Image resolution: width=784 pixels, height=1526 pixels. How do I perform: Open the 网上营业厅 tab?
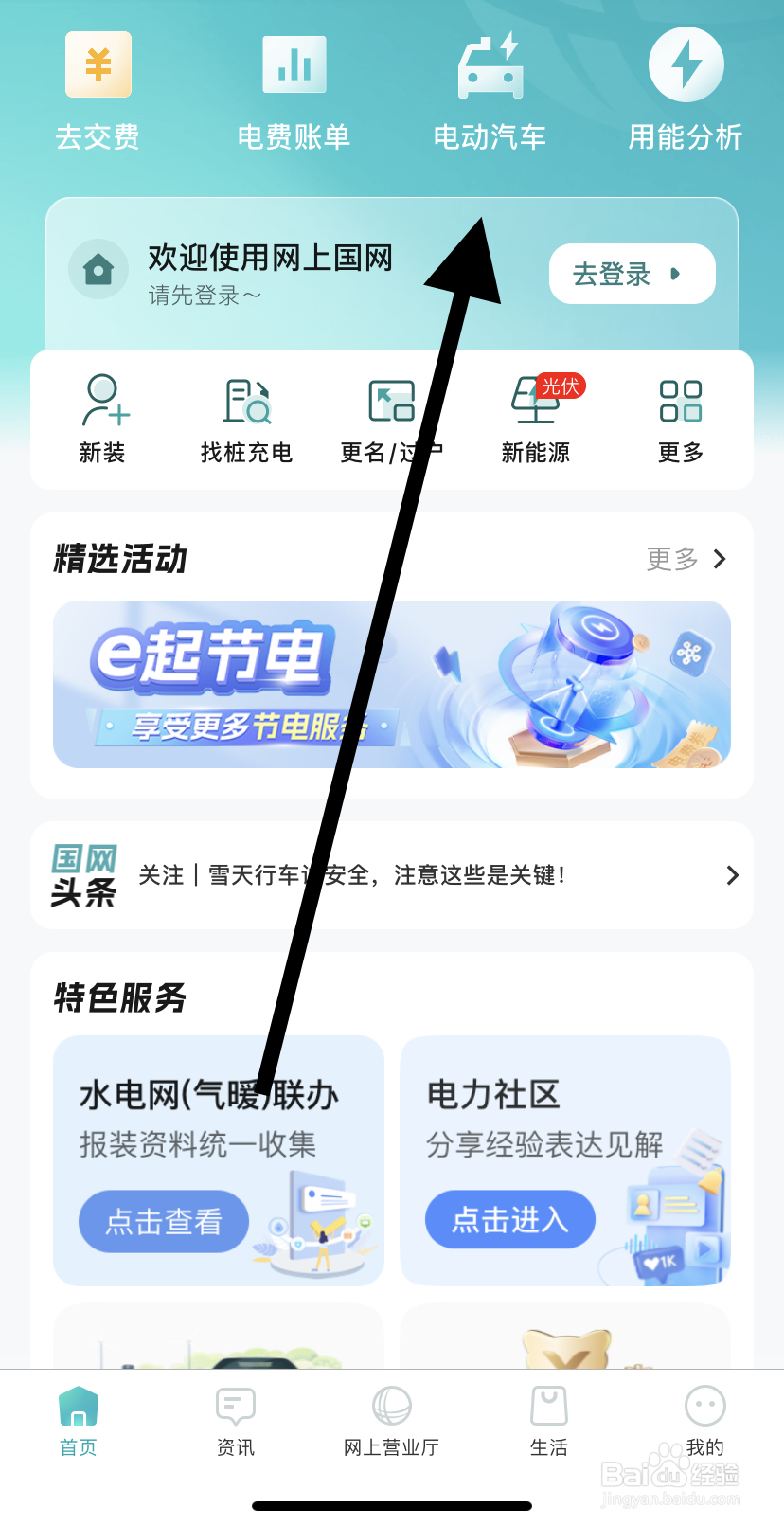tap(391, 1421)
